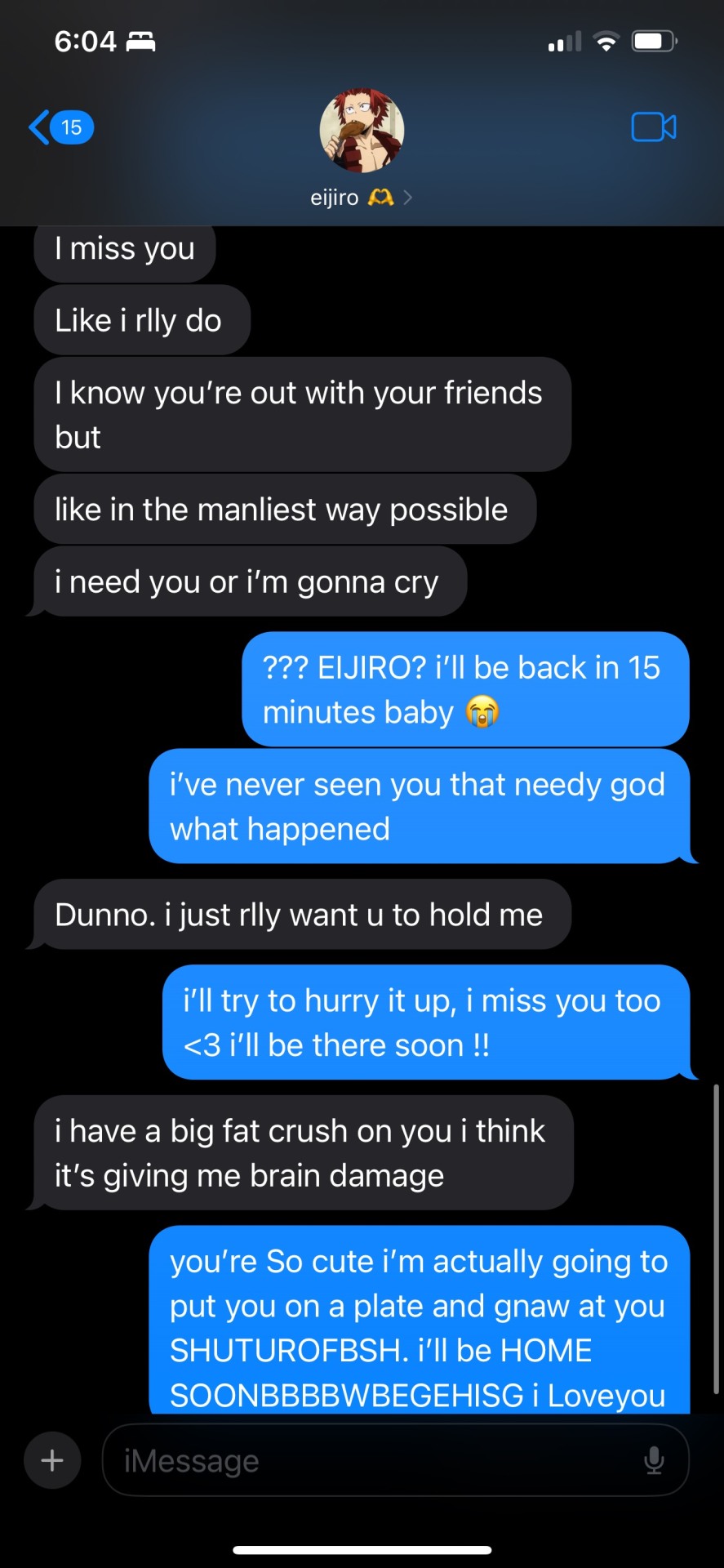Image resolution: width=724 pixels, height=1568 pixels.
Task: Go back to the messages list
Action: (x=59, y=127)
